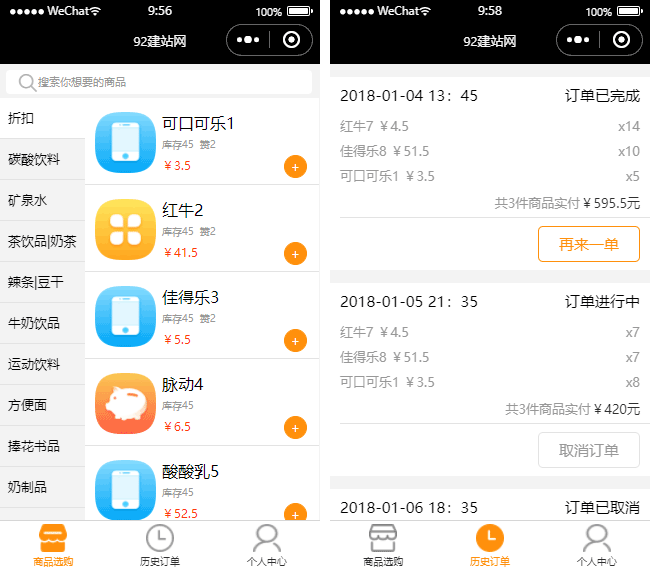650x568 pixels.
Task: Choose the 茶饮品|奶茶 category
Action: click(42, 241)
